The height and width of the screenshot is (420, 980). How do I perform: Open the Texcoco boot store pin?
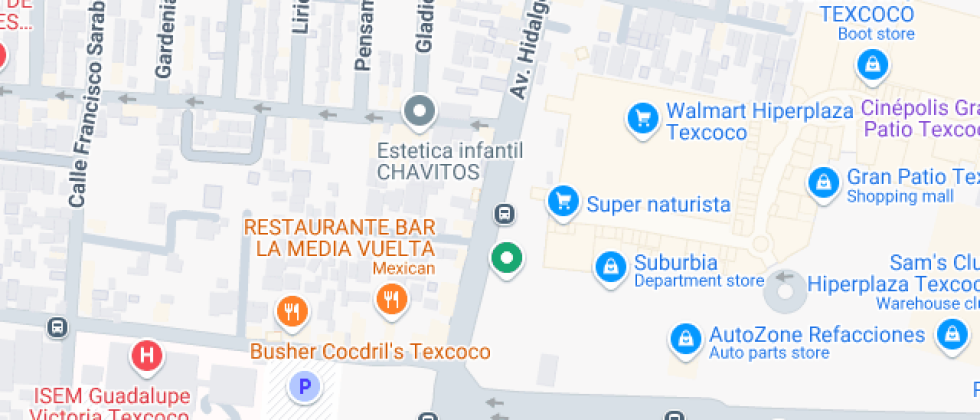pos(873,66)
